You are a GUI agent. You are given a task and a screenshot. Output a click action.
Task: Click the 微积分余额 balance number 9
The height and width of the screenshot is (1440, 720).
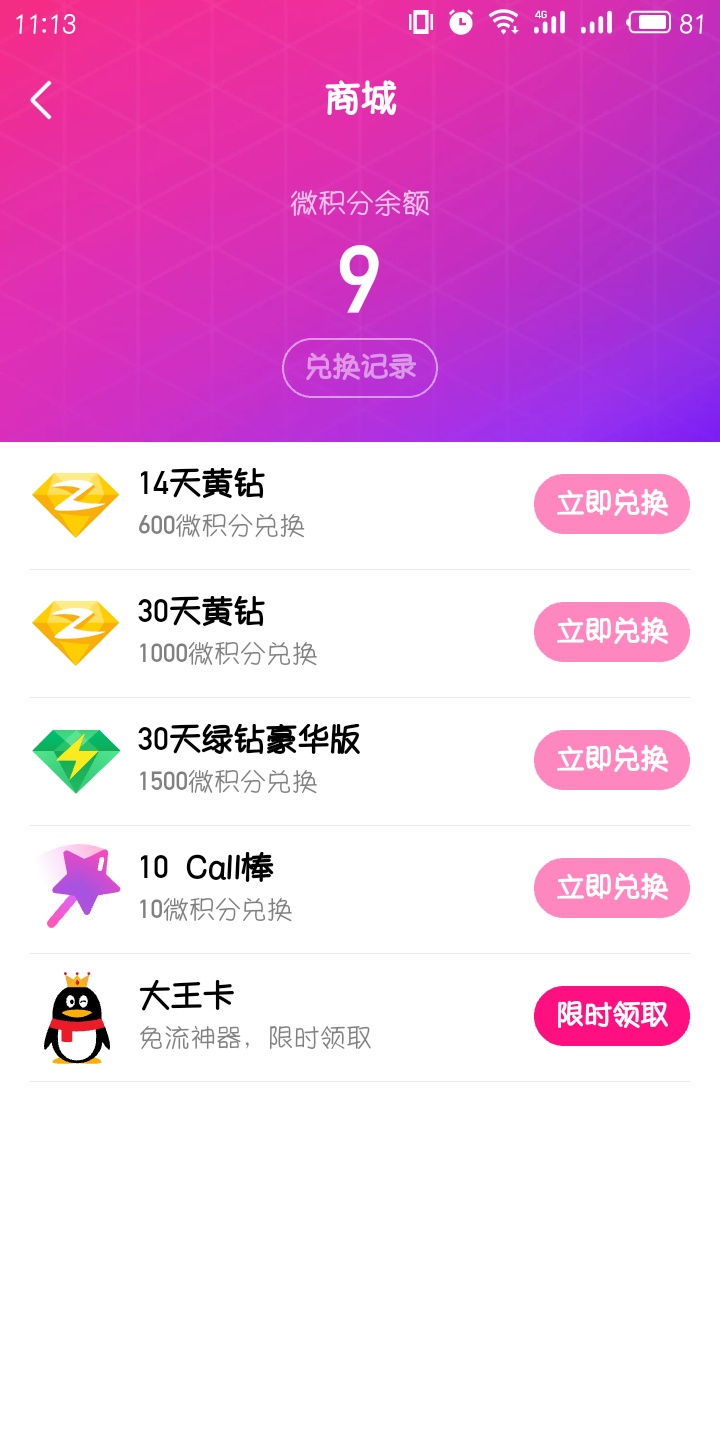tap(359, 280)
